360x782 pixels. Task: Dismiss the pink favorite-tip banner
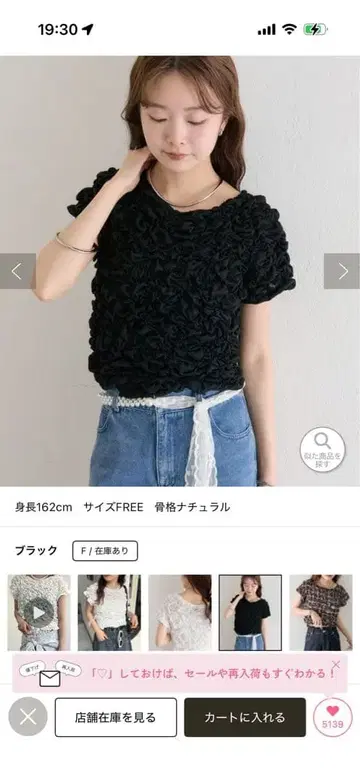click(x=336, y=664)
